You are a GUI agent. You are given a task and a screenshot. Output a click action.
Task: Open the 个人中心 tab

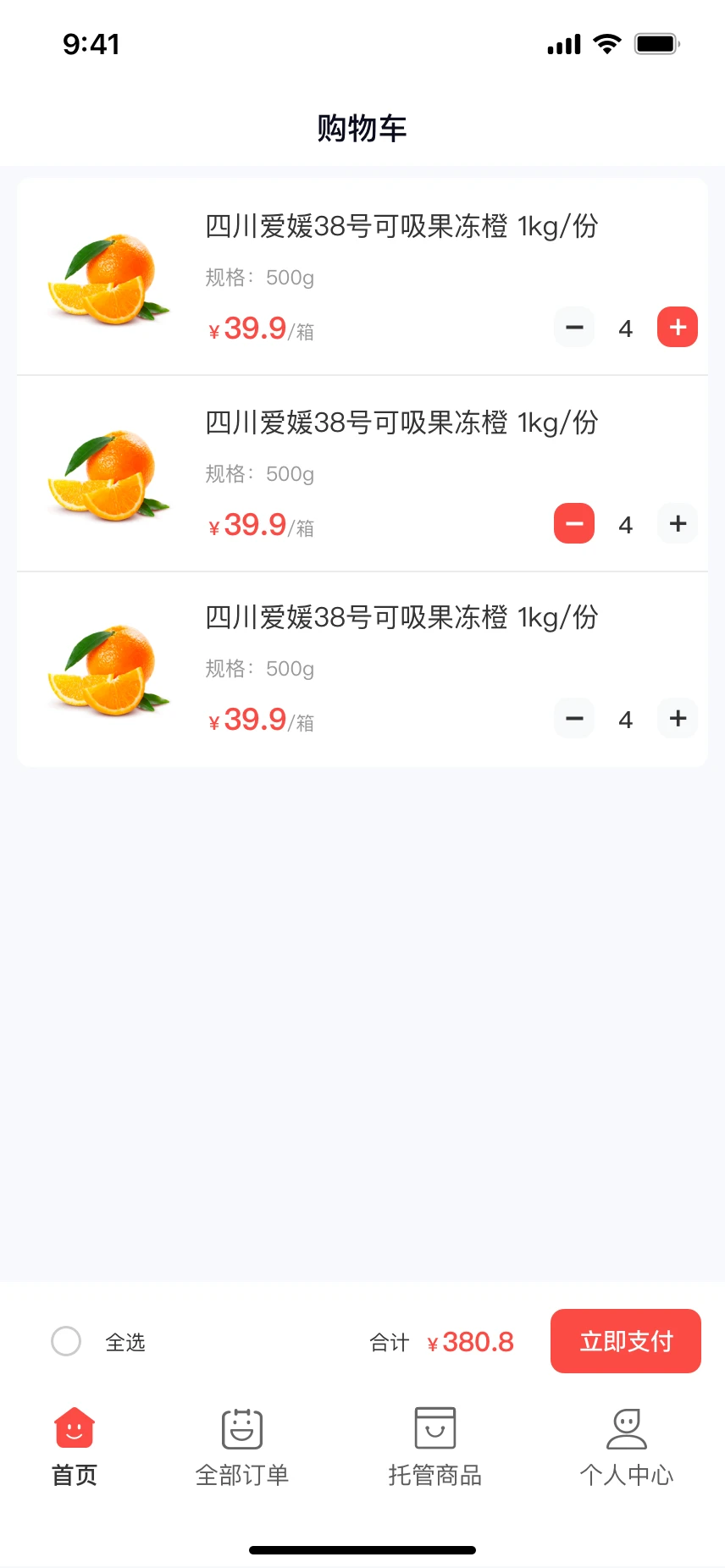point(627,1446)
